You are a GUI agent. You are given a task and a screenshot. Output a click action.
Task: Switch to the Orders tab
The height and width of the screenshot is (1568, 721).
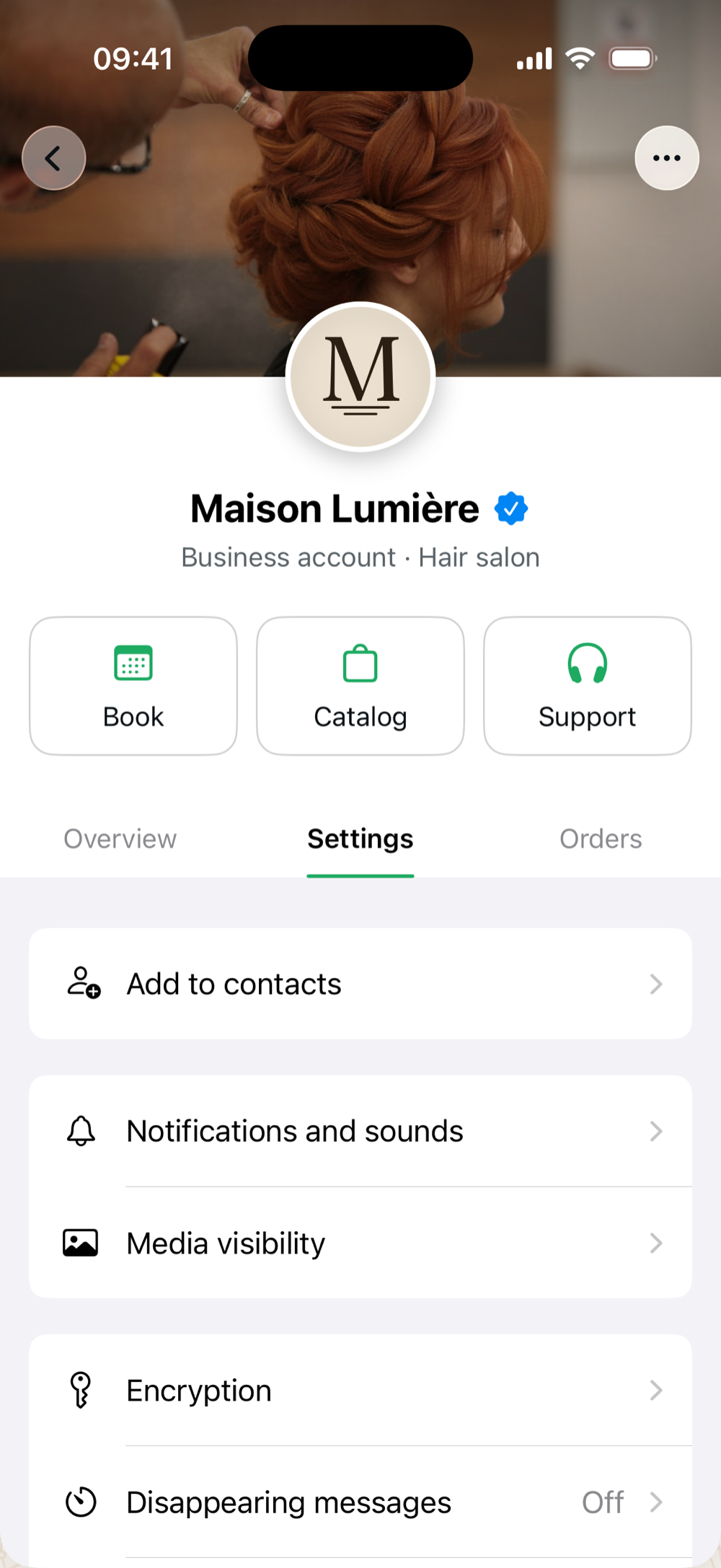(601, 839)
